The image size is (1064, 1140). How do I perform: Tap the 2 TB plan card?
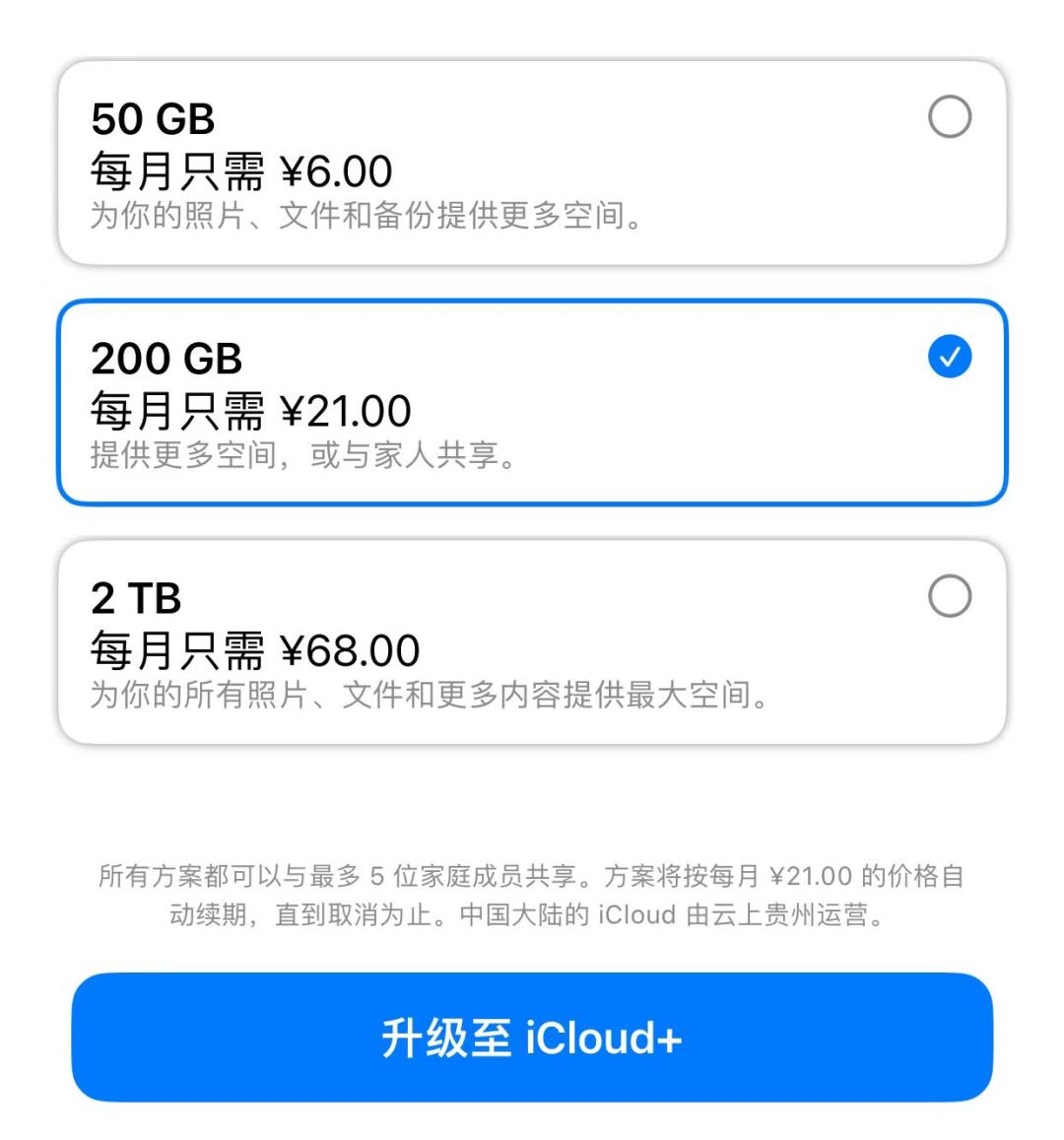click(x=532, y=640)
